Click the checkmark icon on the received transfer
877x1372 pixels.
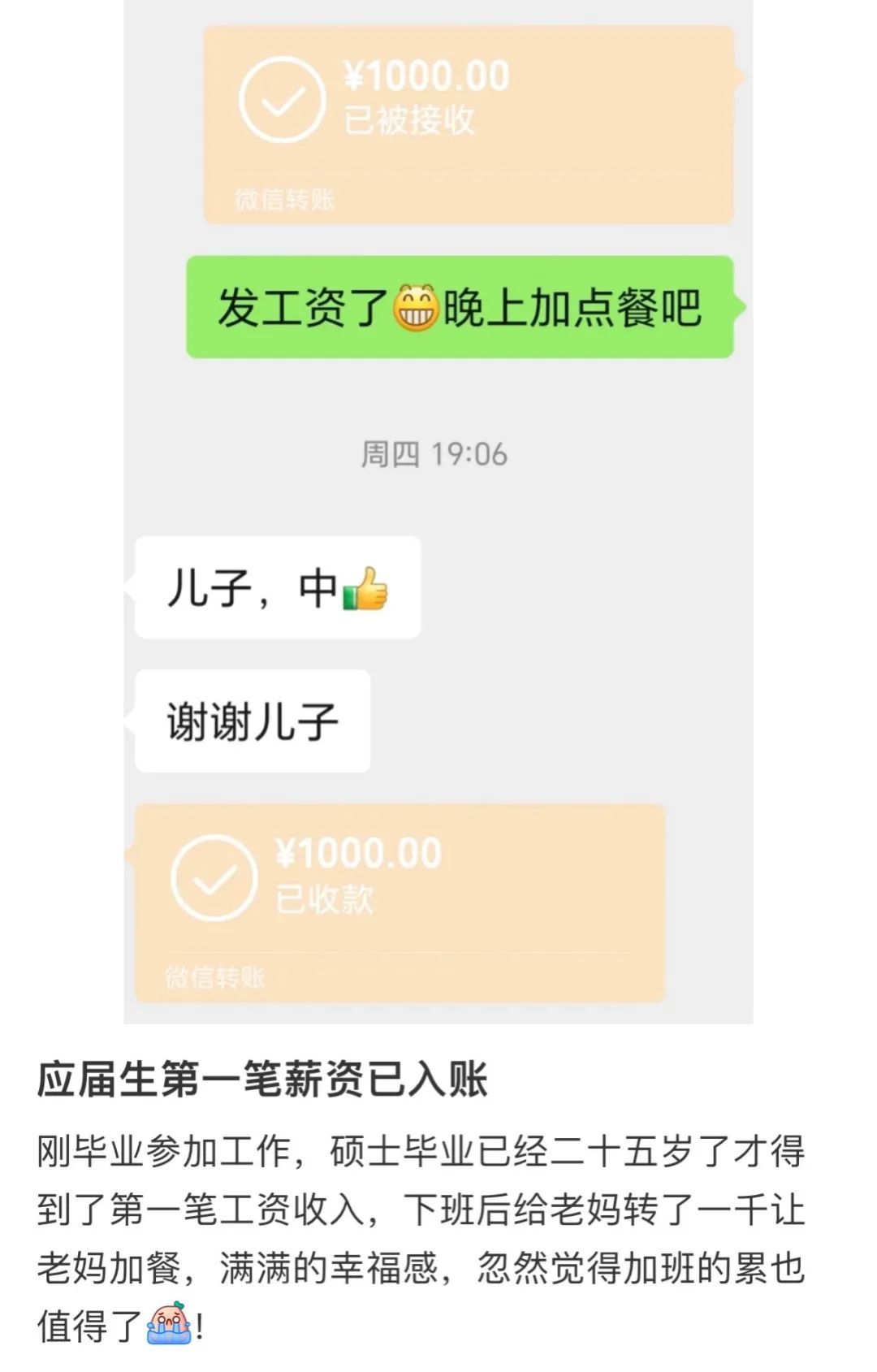click(x=283, y=99)
